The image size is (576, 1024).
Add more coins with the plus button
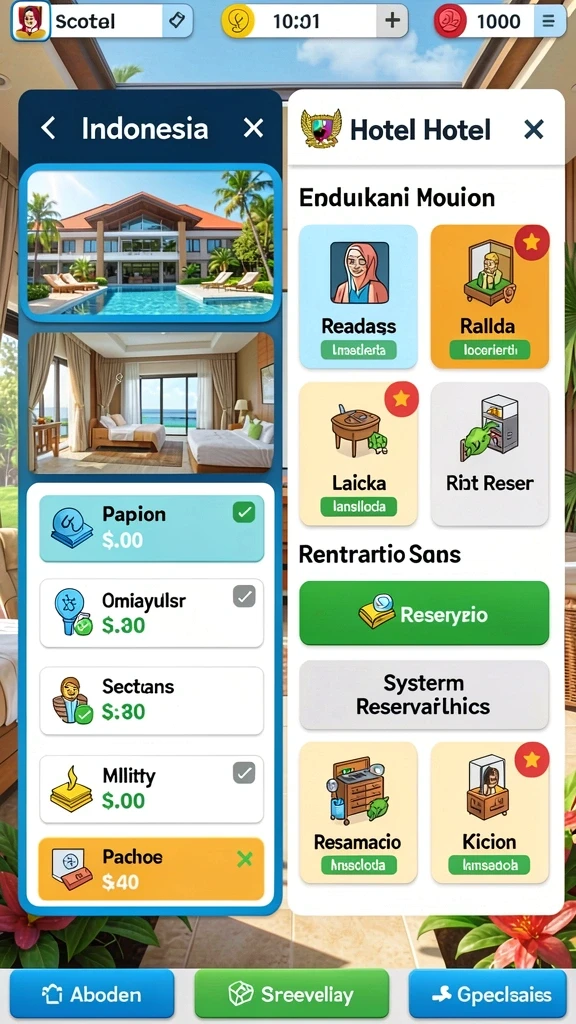click(x=392, y=20)
